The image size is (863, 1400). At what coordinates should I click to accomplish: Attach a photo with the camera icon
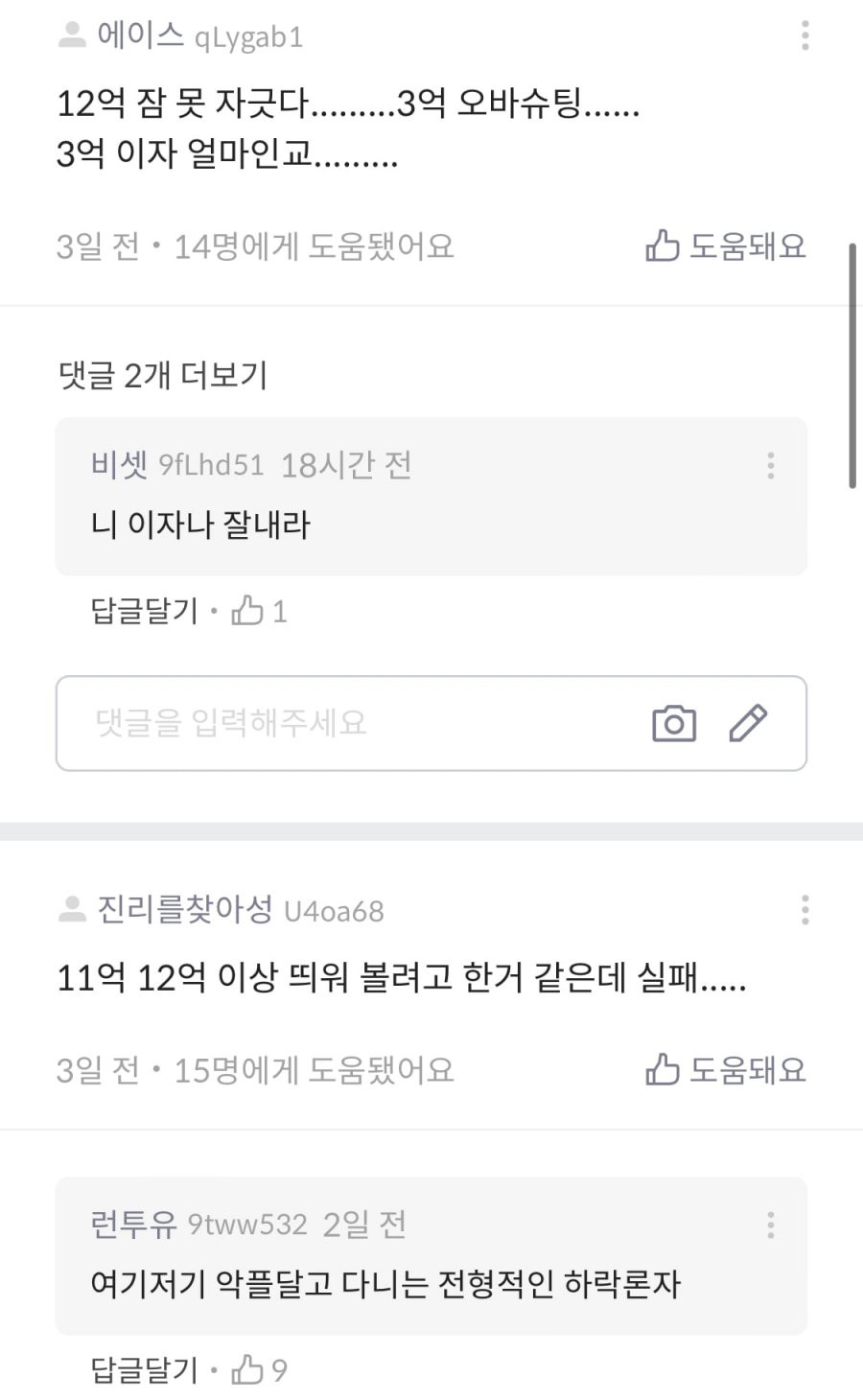pos(674,723)
